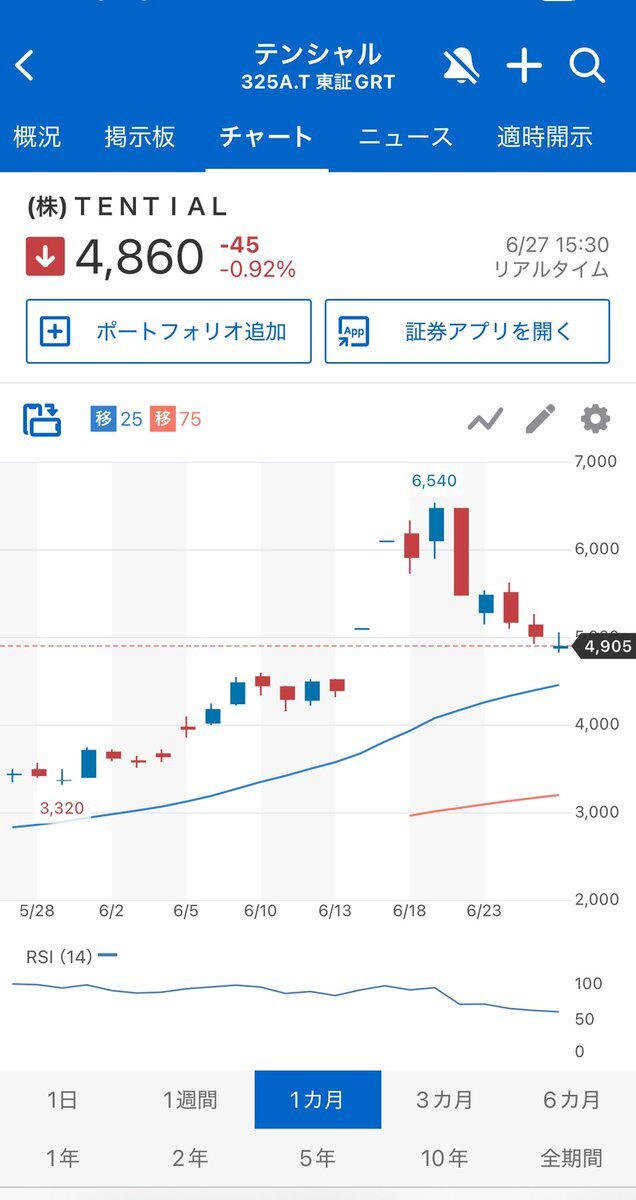The width and height of the screenshot is (636, 1200).
Task: Open the chart type line icon
Action: click(x=485, y=419)
